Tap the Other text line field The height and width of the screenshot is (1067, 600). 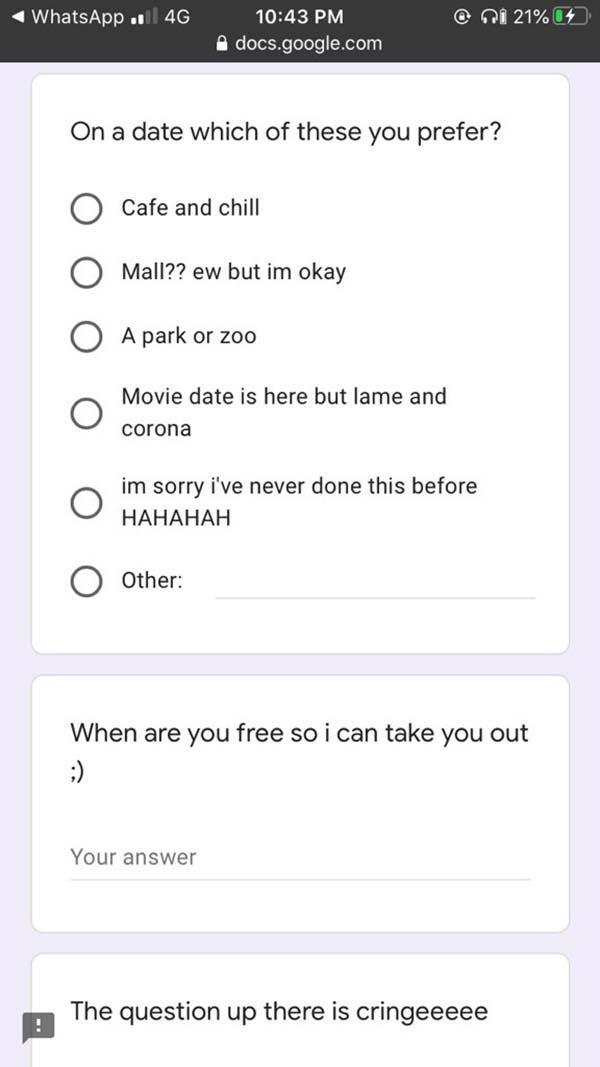[x=376, y=584]
